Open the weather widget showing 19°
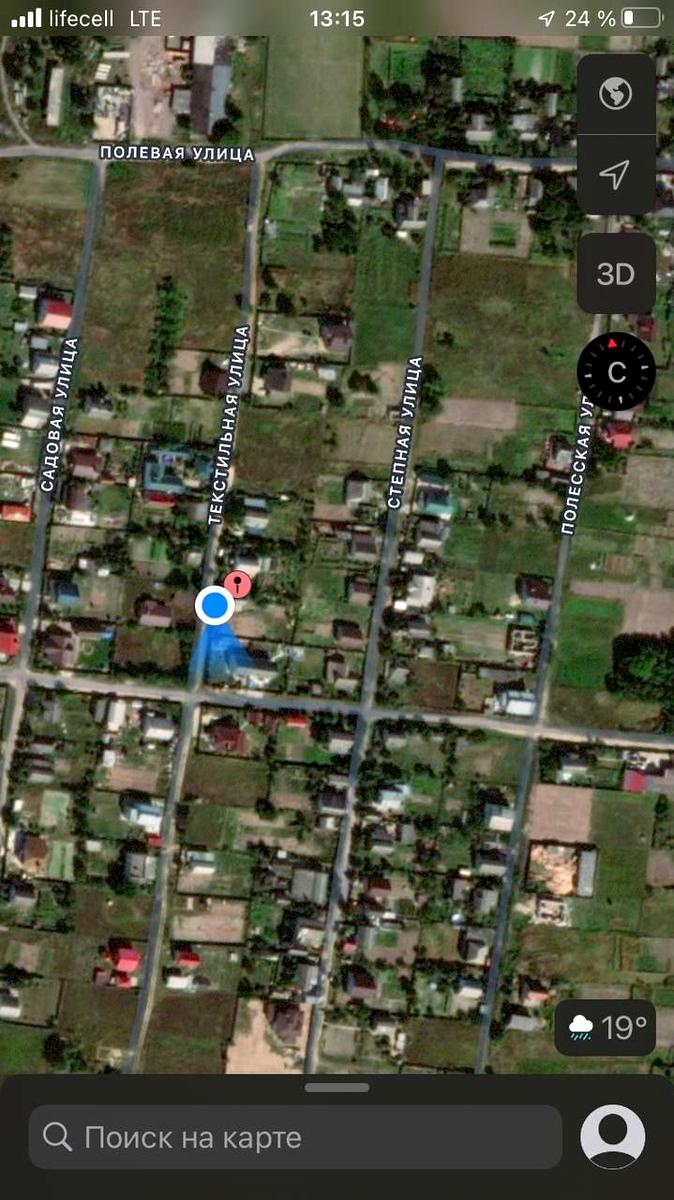This screenshot has width=674, height=1200. coord(606,1027)
